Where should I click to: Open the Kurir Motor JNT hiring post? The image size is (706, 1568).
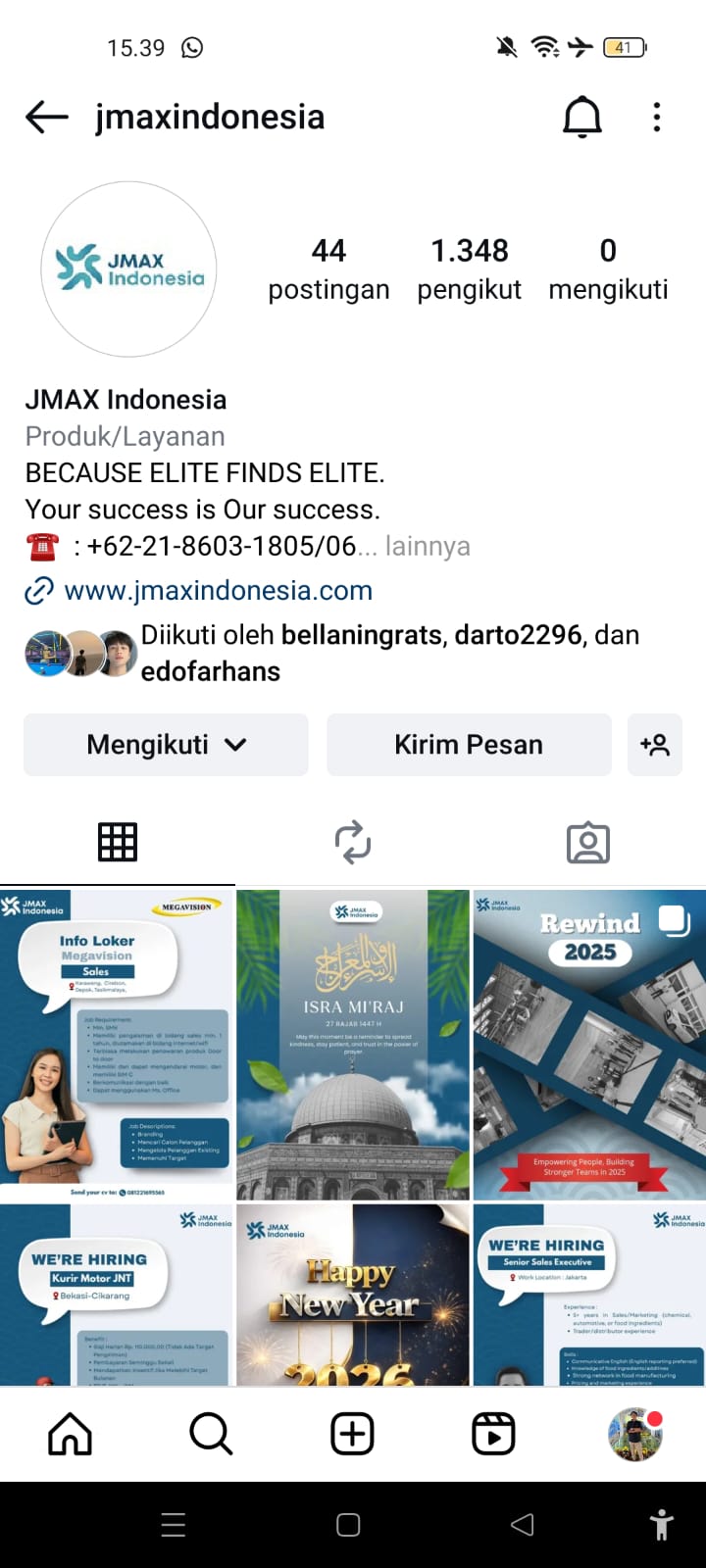(x=117, y=1294)
